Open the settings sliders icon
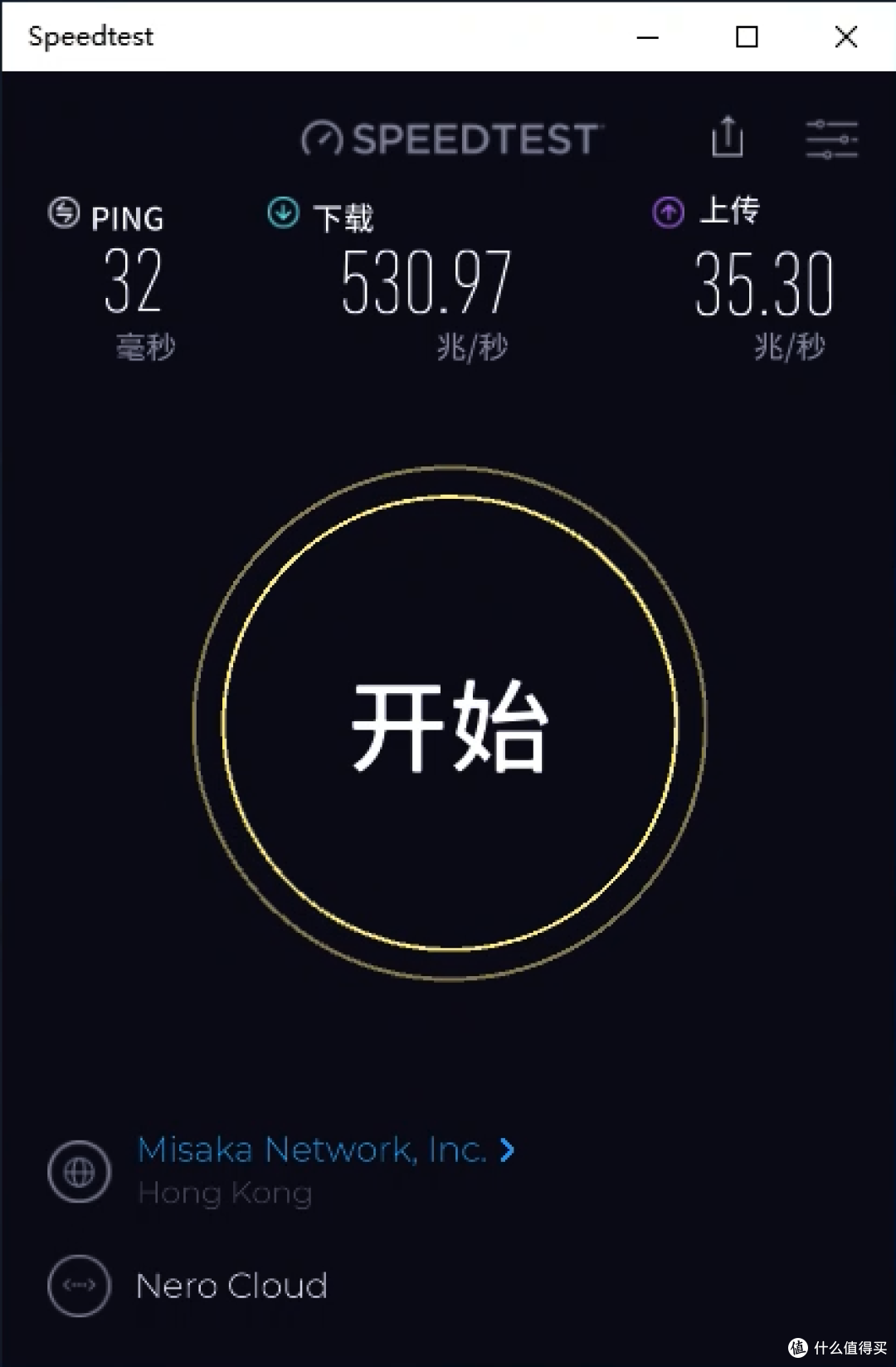Viewport: 896px width, 1367px height. tap(832, 139)
